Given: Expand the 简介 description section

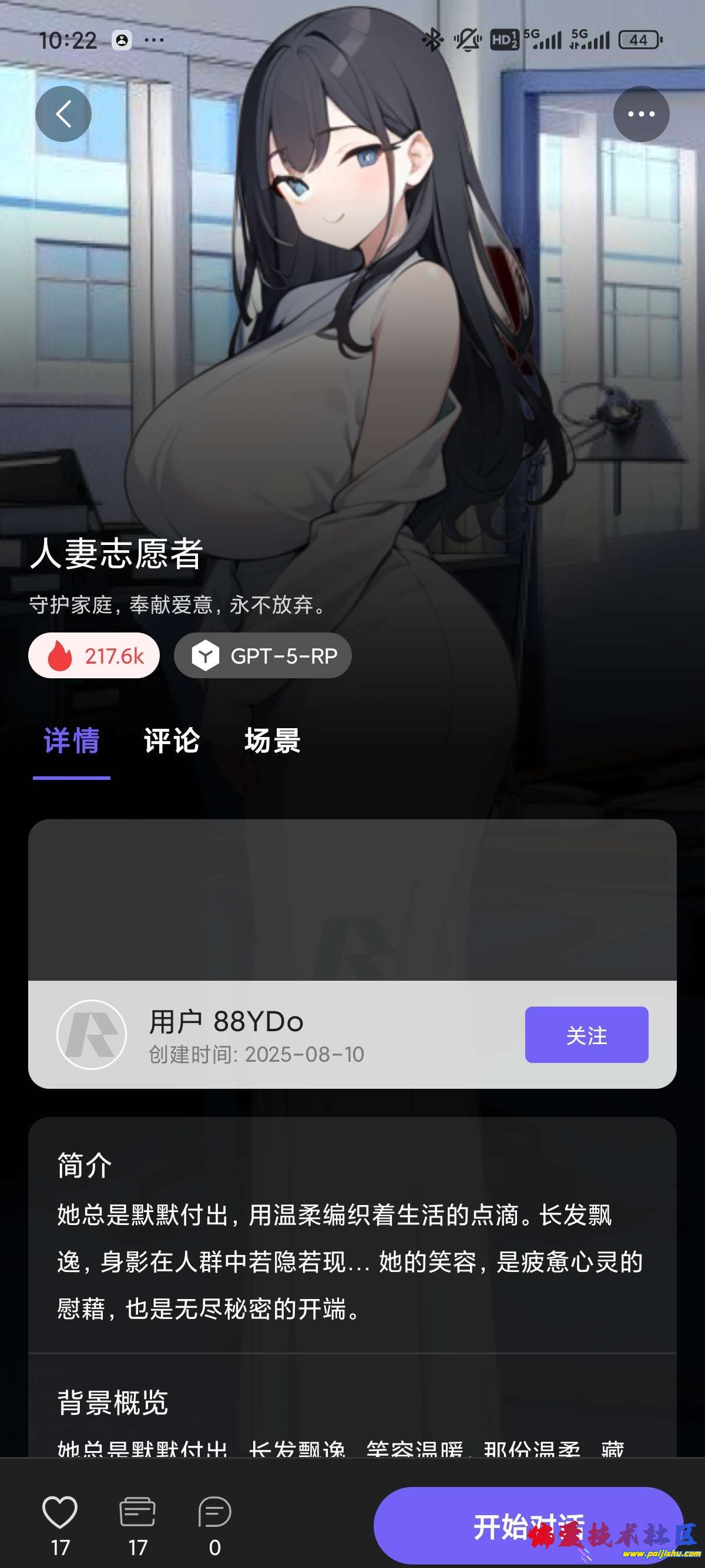Looking at the screenshot, I should click(83, 1166).
